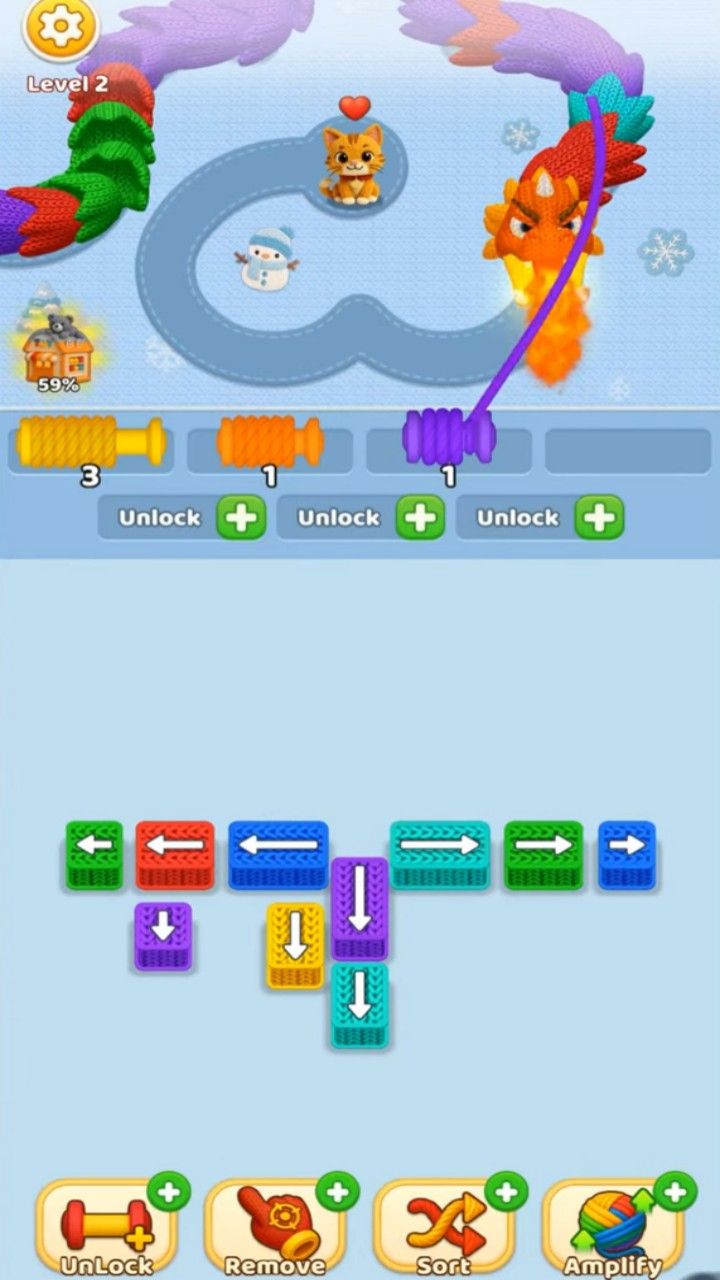
Task: Tap the small blue right-arrow block
Action: 627,851
